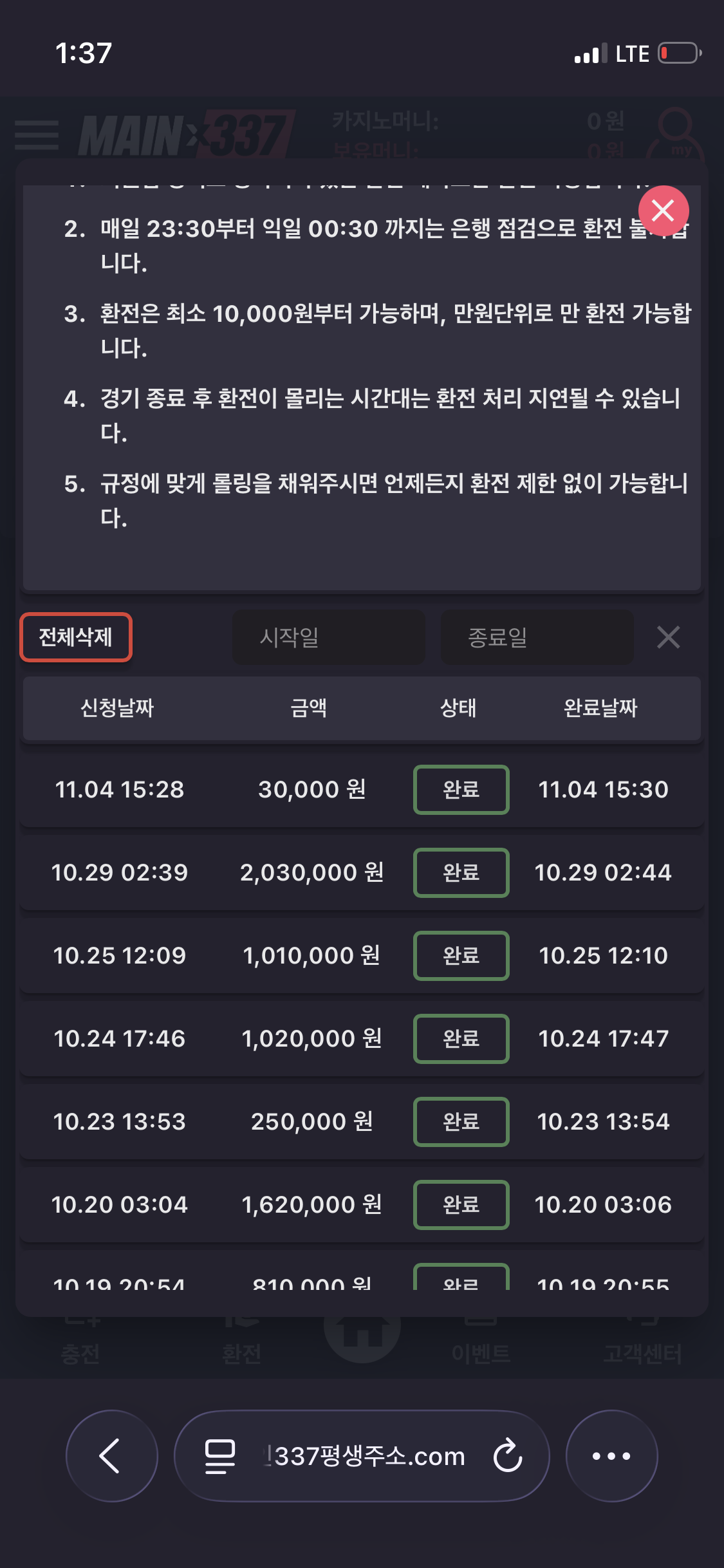The width and height of the screenshot is (724, 1568).
Task: Clear the date filter with X icon
Action: click(668, 637)
